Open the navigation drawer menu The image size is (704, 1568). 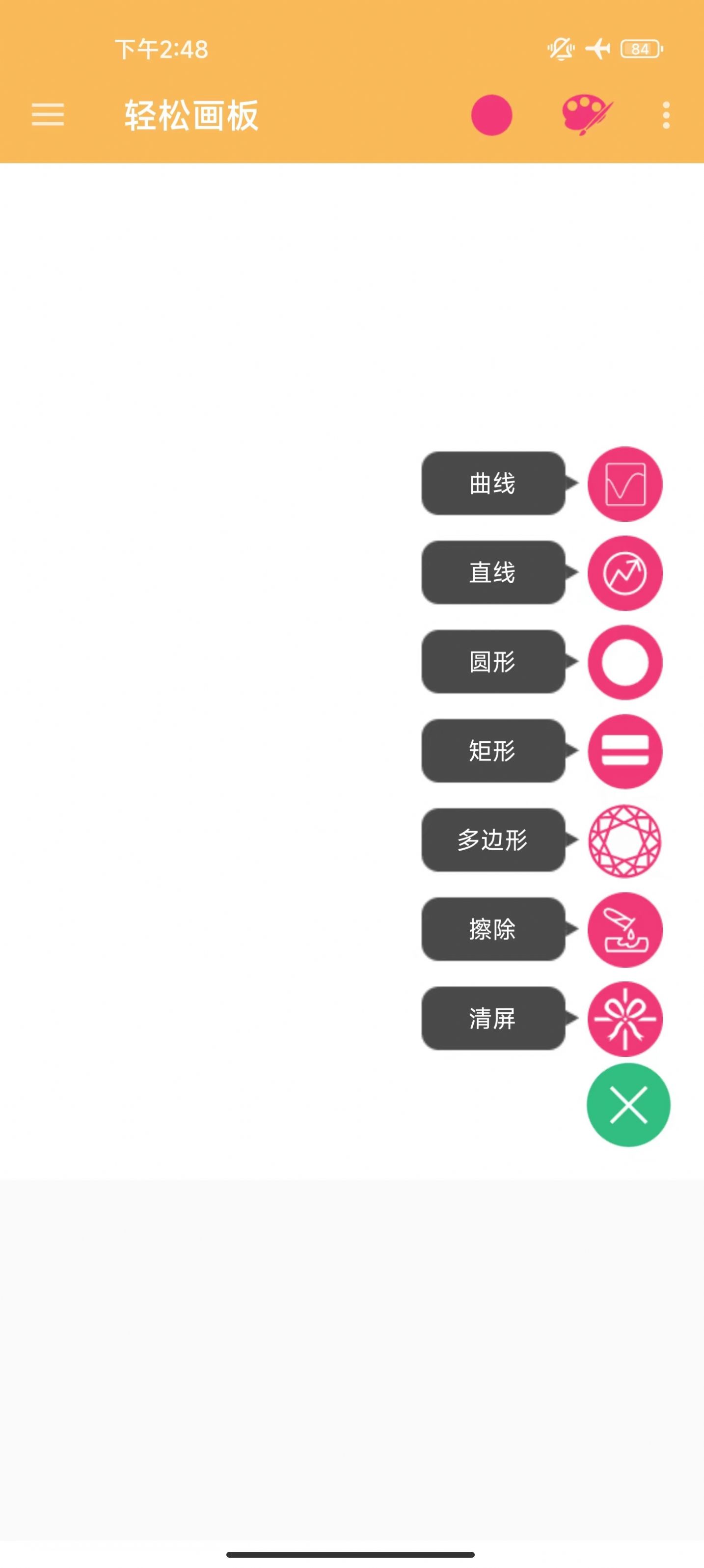pos(48,115)
